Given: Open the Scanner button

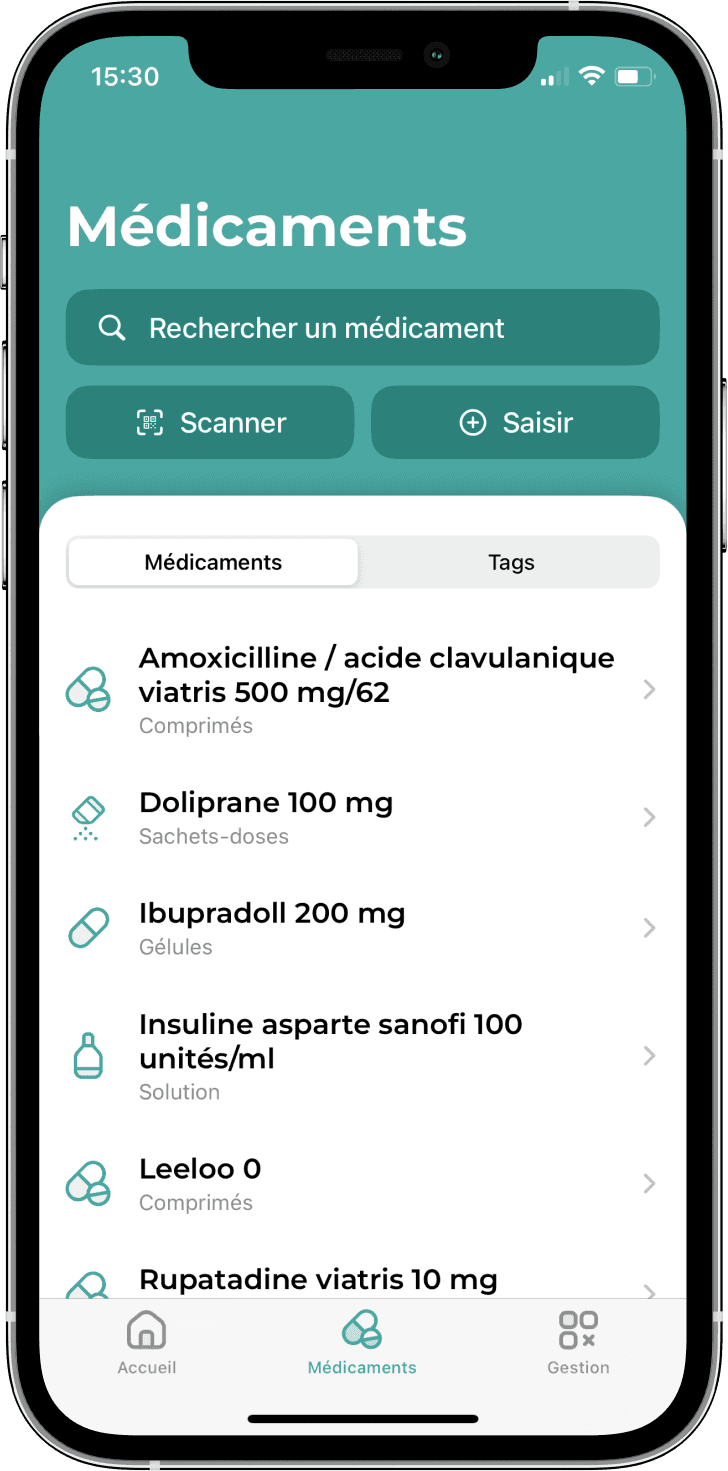Looking at the screenshot, I should [x=210, y=423].
